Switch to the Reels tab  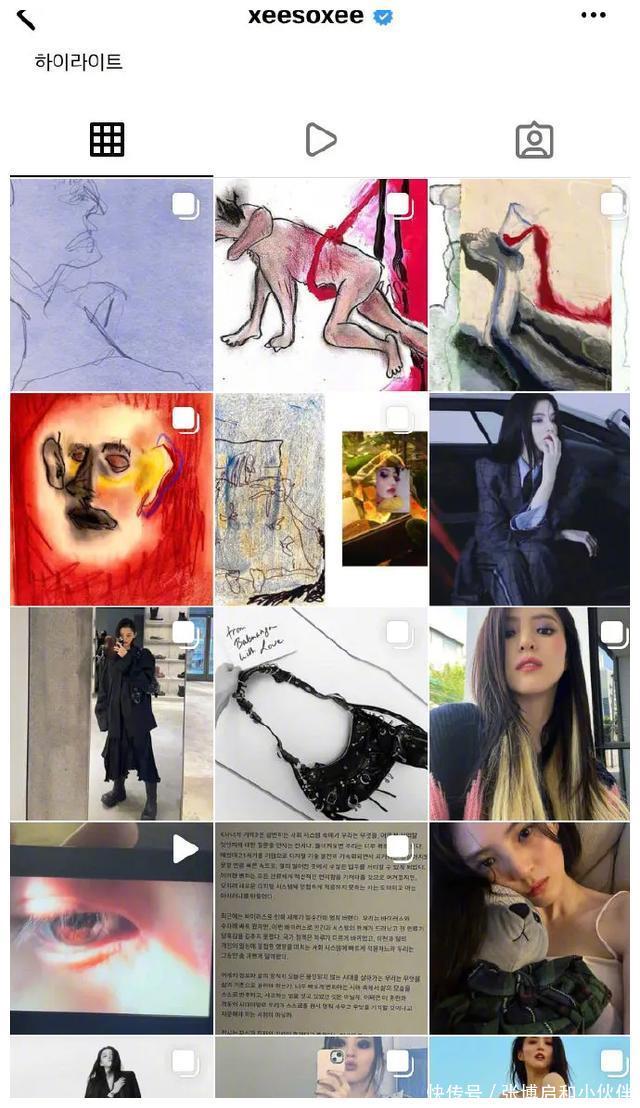(320, 140)
